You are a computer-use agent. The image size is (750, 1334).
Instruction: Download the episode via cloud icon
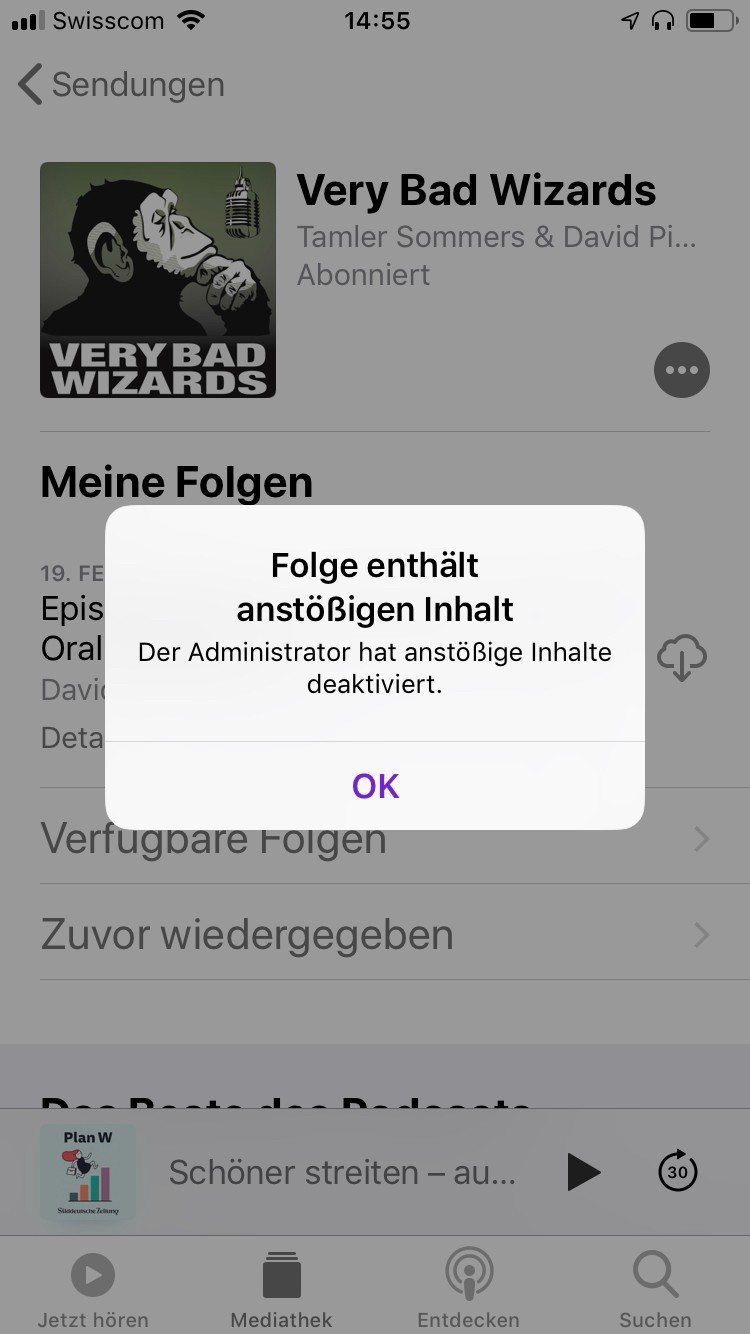pos(681,659)
